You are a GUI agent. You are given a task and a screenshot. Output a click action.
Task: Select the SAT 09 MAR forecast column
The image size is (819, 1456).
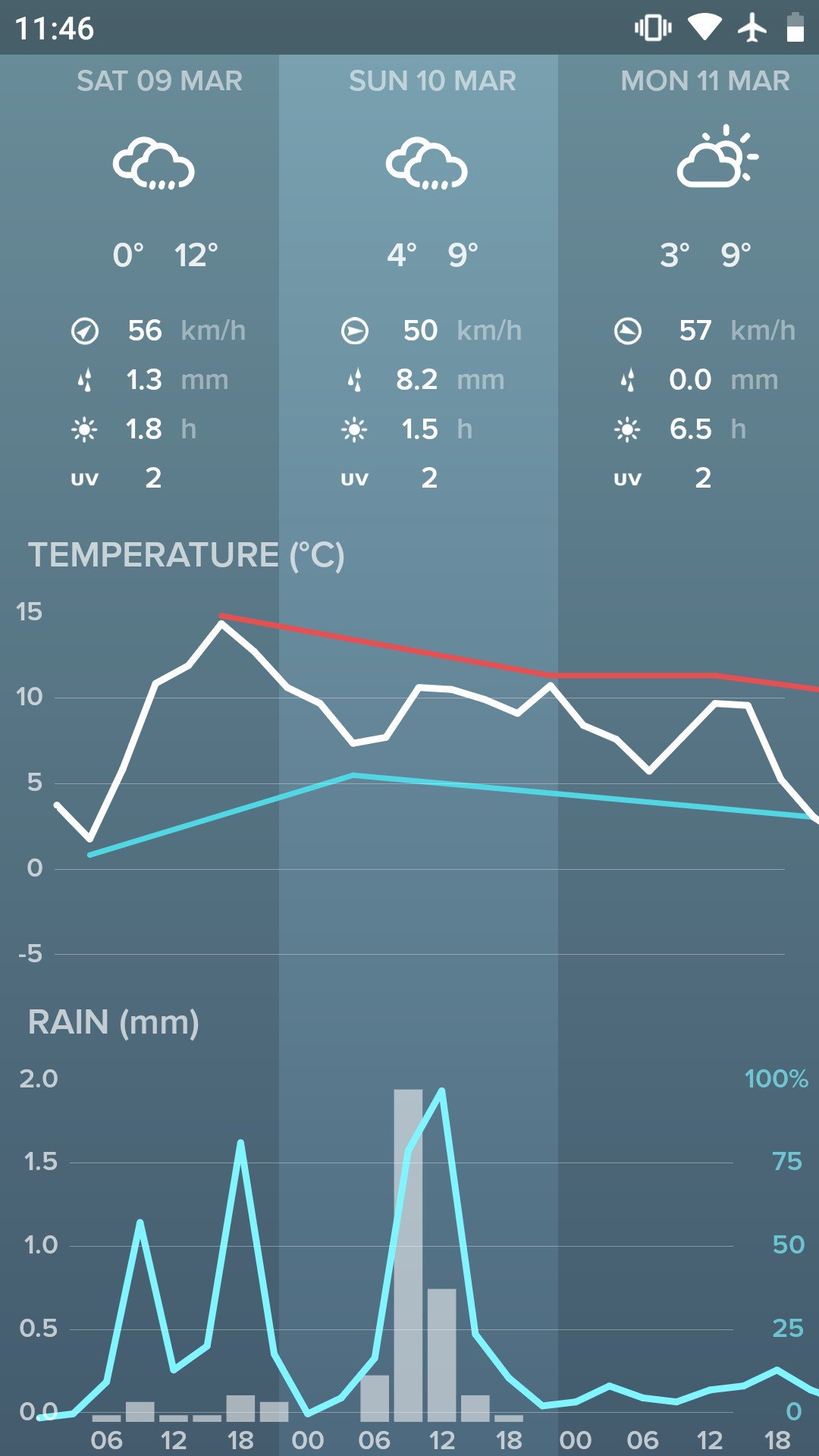coord(140,281)
